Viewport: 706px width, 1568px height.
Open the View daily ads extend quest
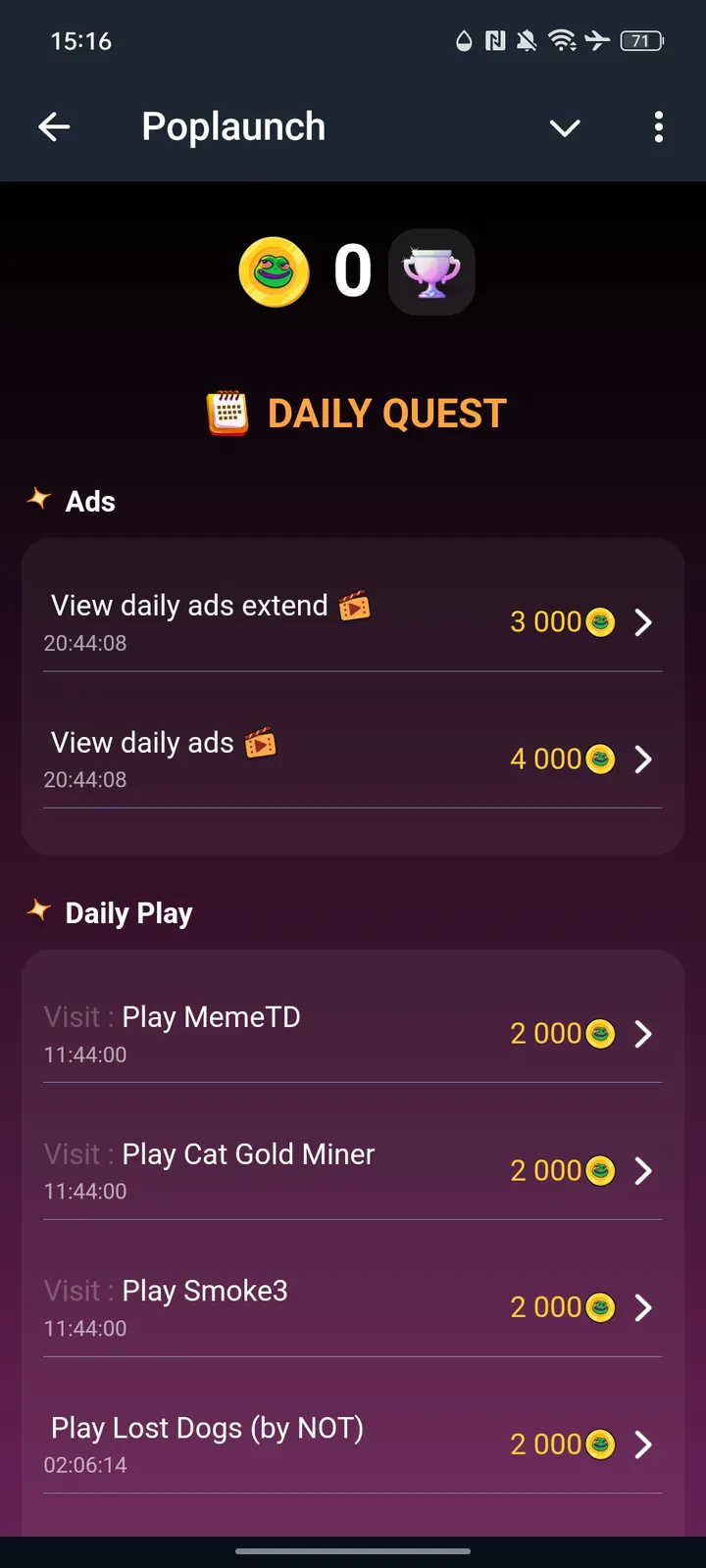[x=352, y=622]
